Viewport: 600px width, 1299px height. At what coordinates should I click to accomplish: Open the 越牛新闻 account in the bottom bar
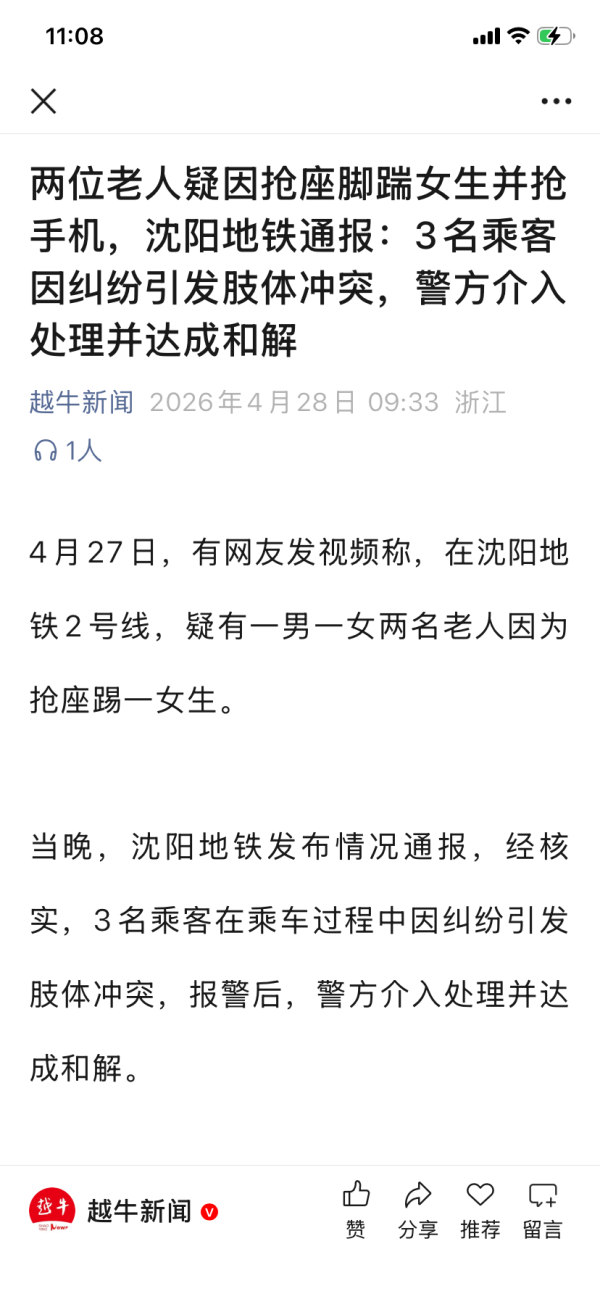coord(138,1211)
